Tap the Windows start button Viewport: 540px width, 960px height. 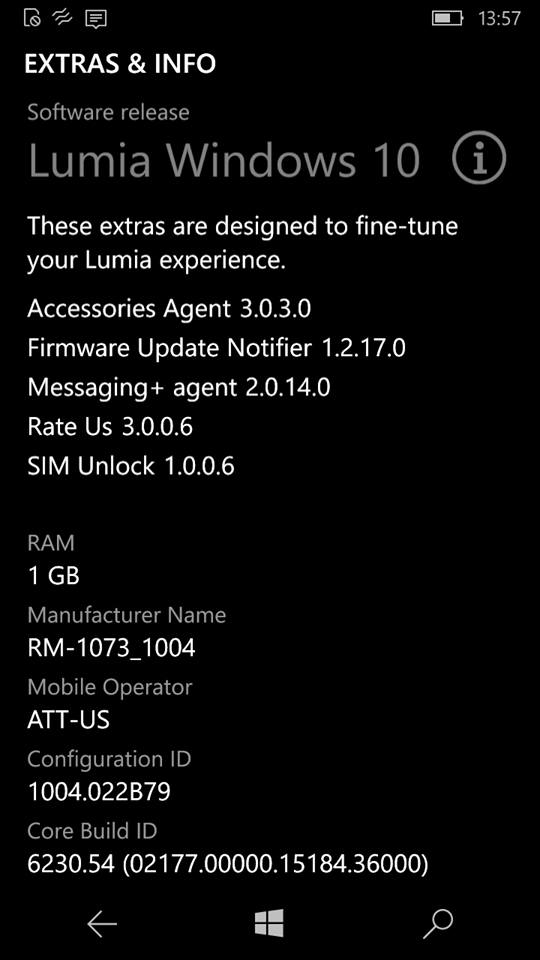(269, 923)
